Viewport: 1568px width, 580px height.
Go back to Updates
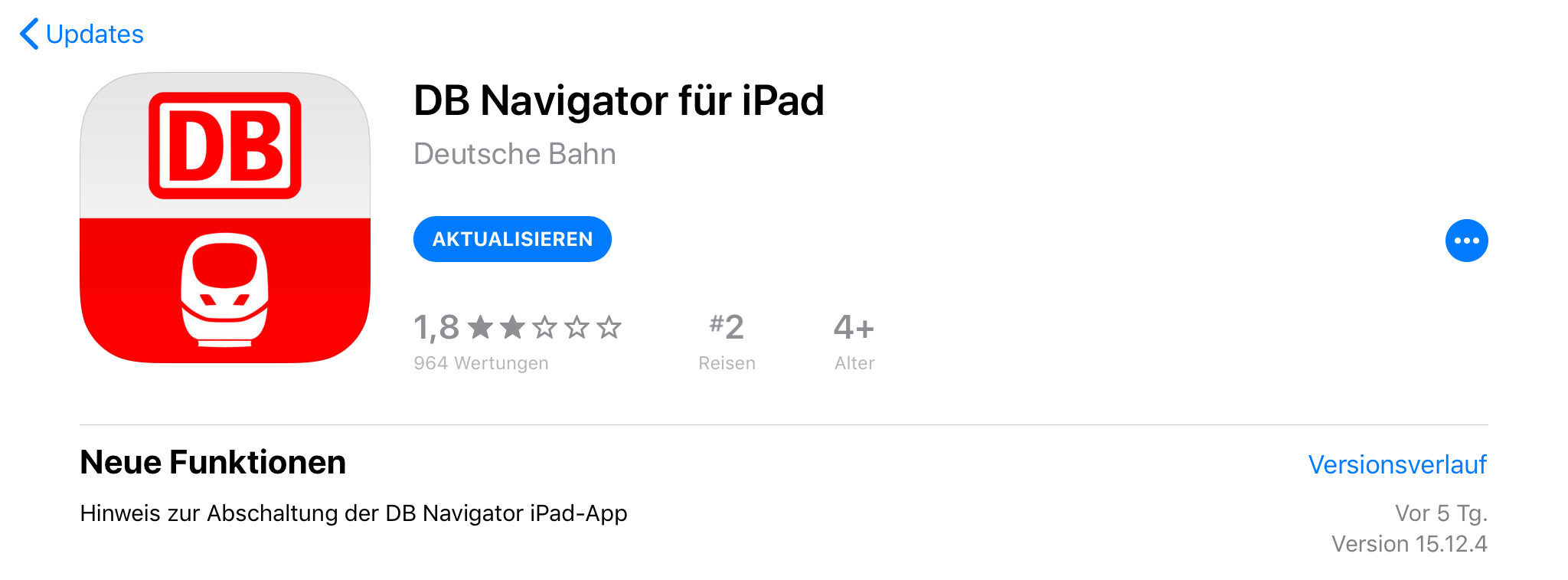point(82,34)
